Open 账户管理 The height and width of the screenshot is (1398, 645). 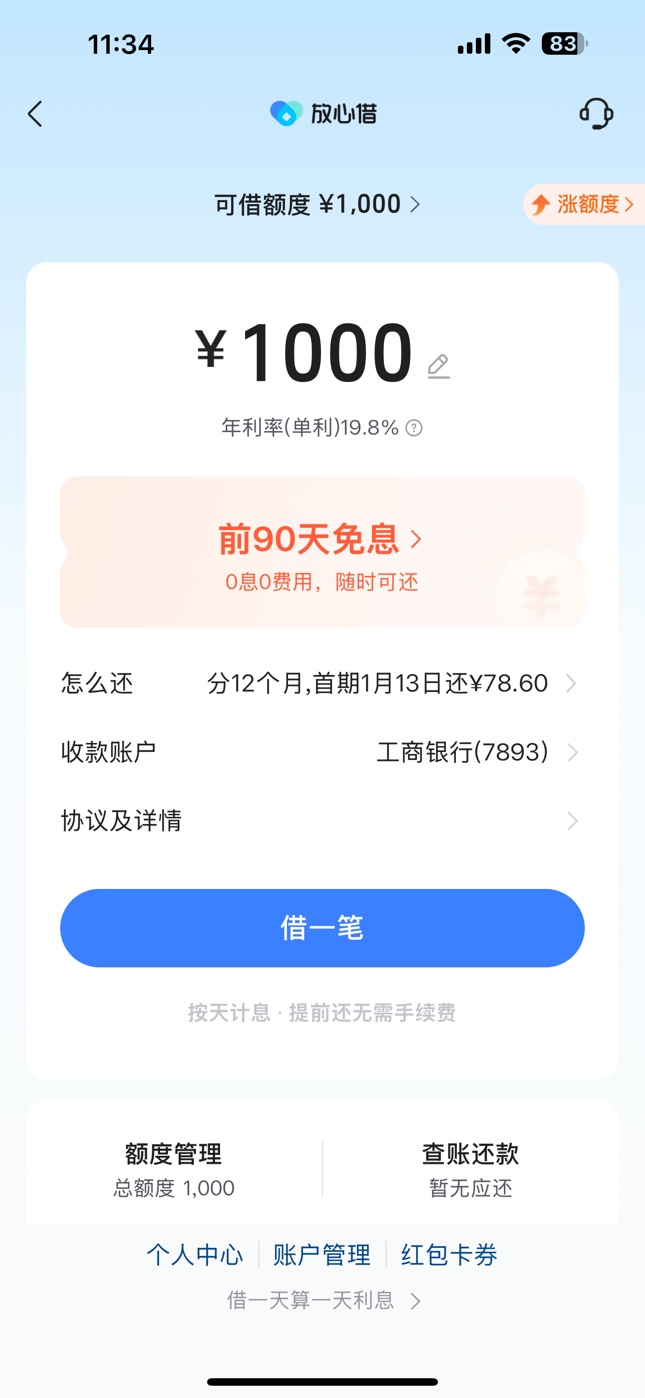322,1255
